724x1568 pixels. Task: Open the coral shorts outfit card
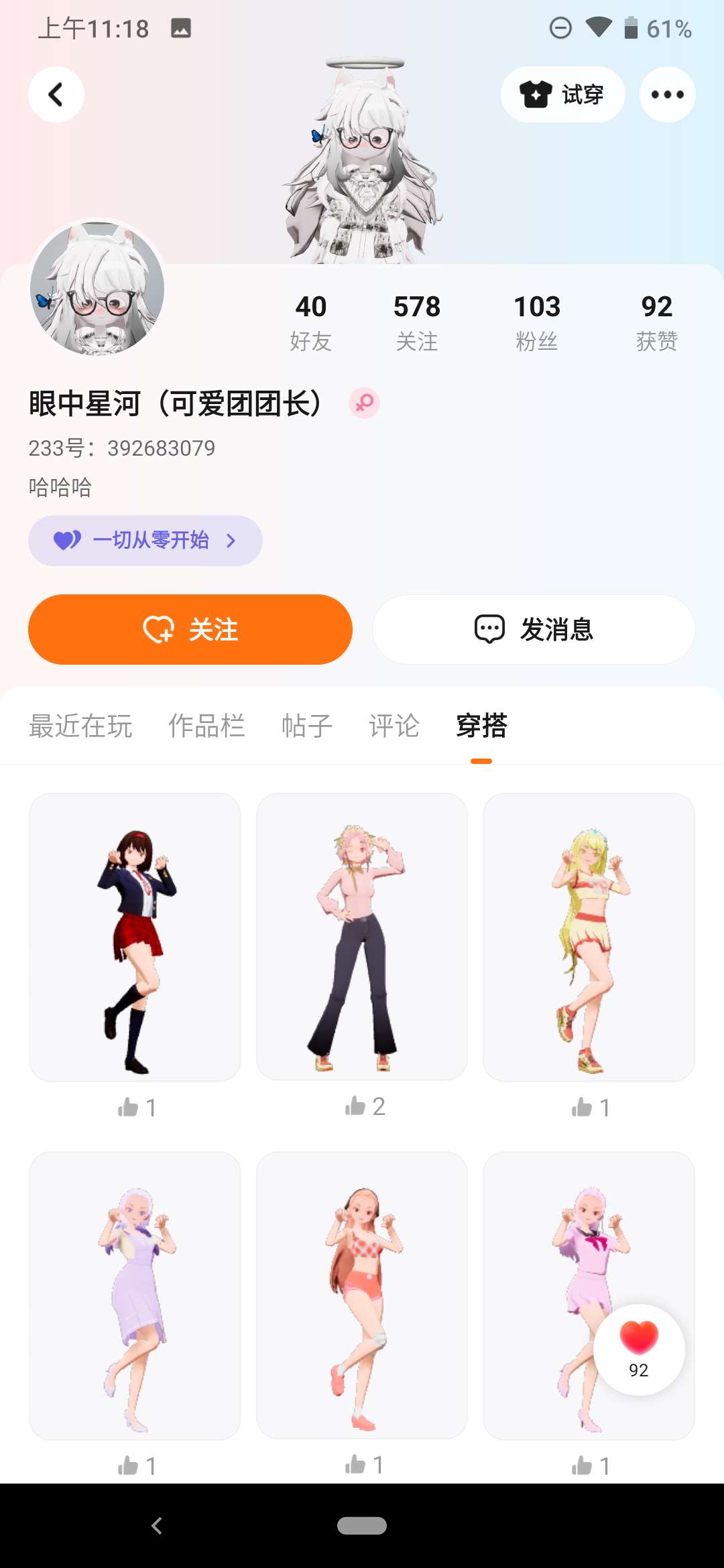click(x=362, y=1295)
